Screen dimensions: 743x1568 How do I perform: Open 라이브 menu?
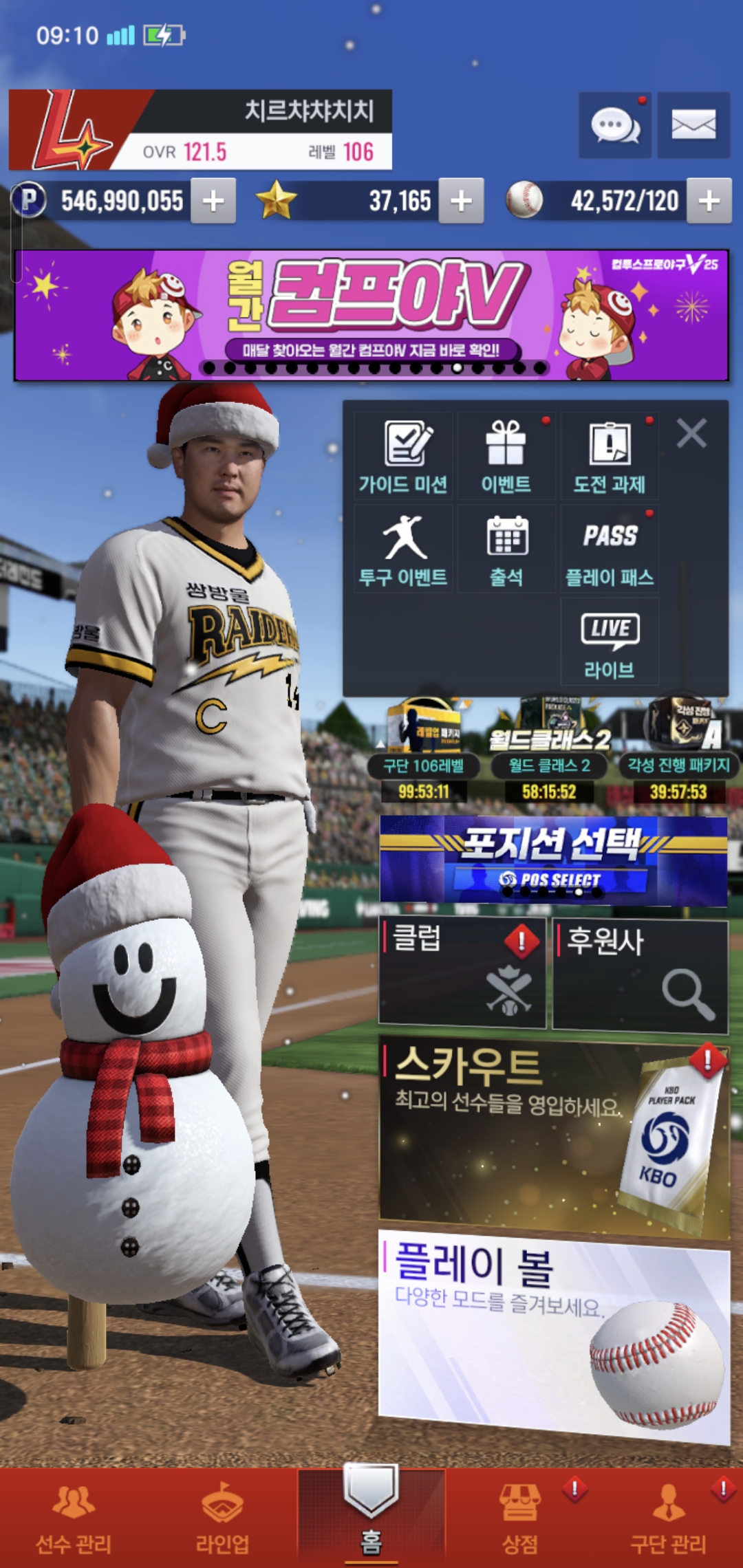click(x=610, y=642)
